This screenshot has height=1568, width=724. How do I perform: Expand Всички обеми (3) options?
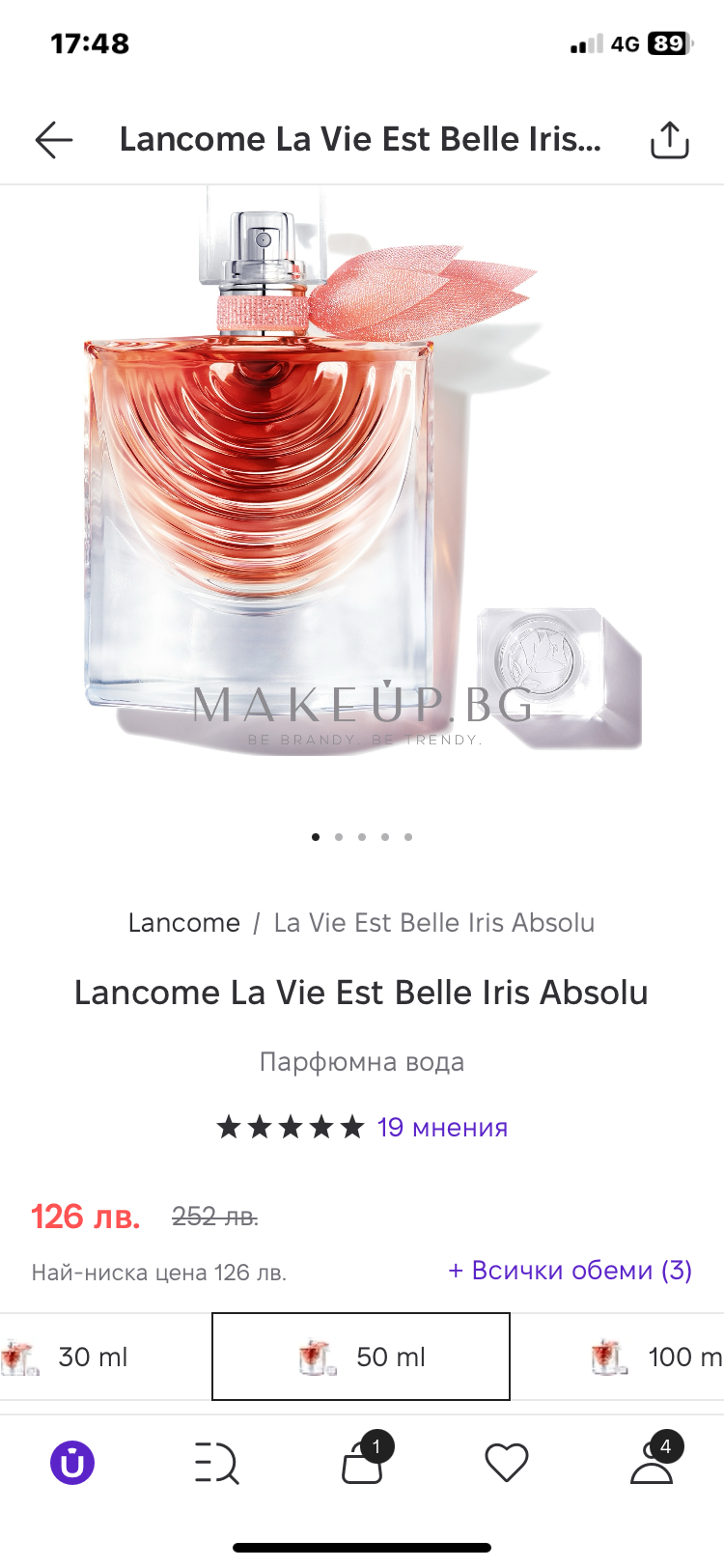[571, 1271]
